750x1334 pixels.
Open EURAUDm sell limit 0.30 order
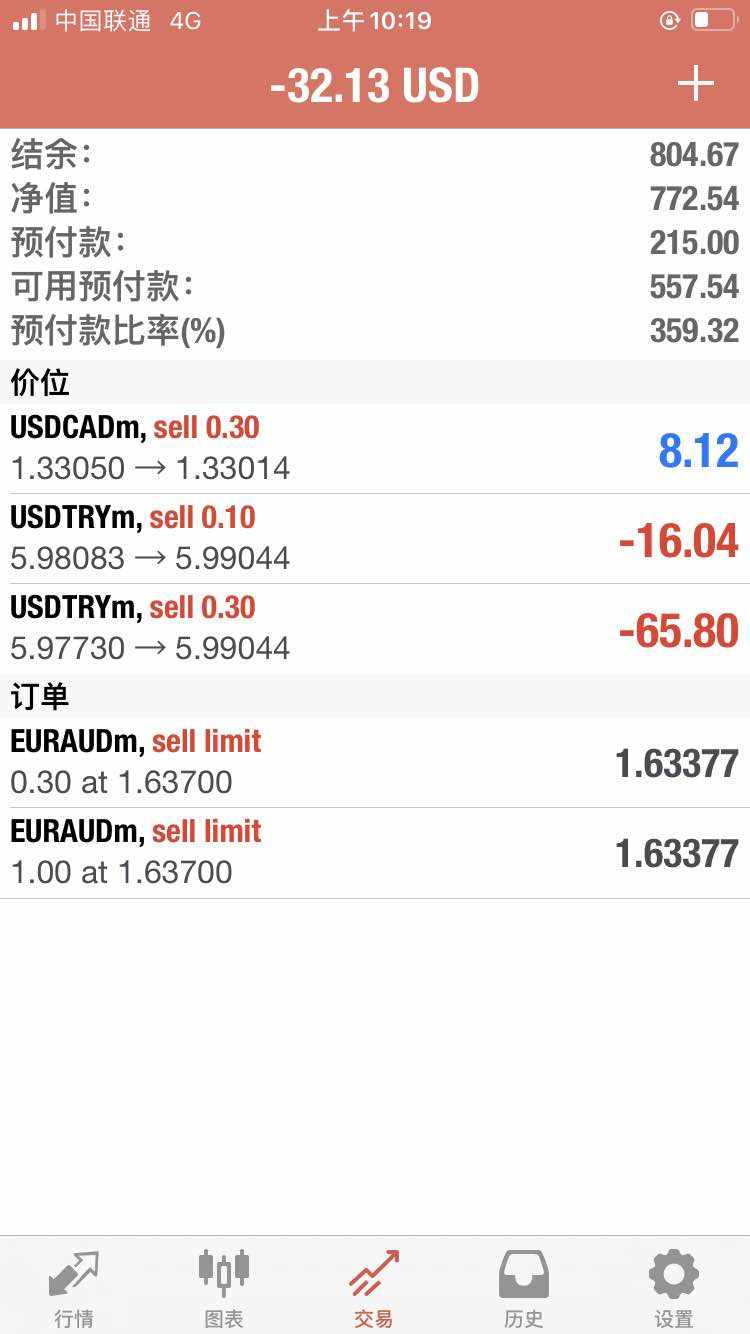pos(375,762)
